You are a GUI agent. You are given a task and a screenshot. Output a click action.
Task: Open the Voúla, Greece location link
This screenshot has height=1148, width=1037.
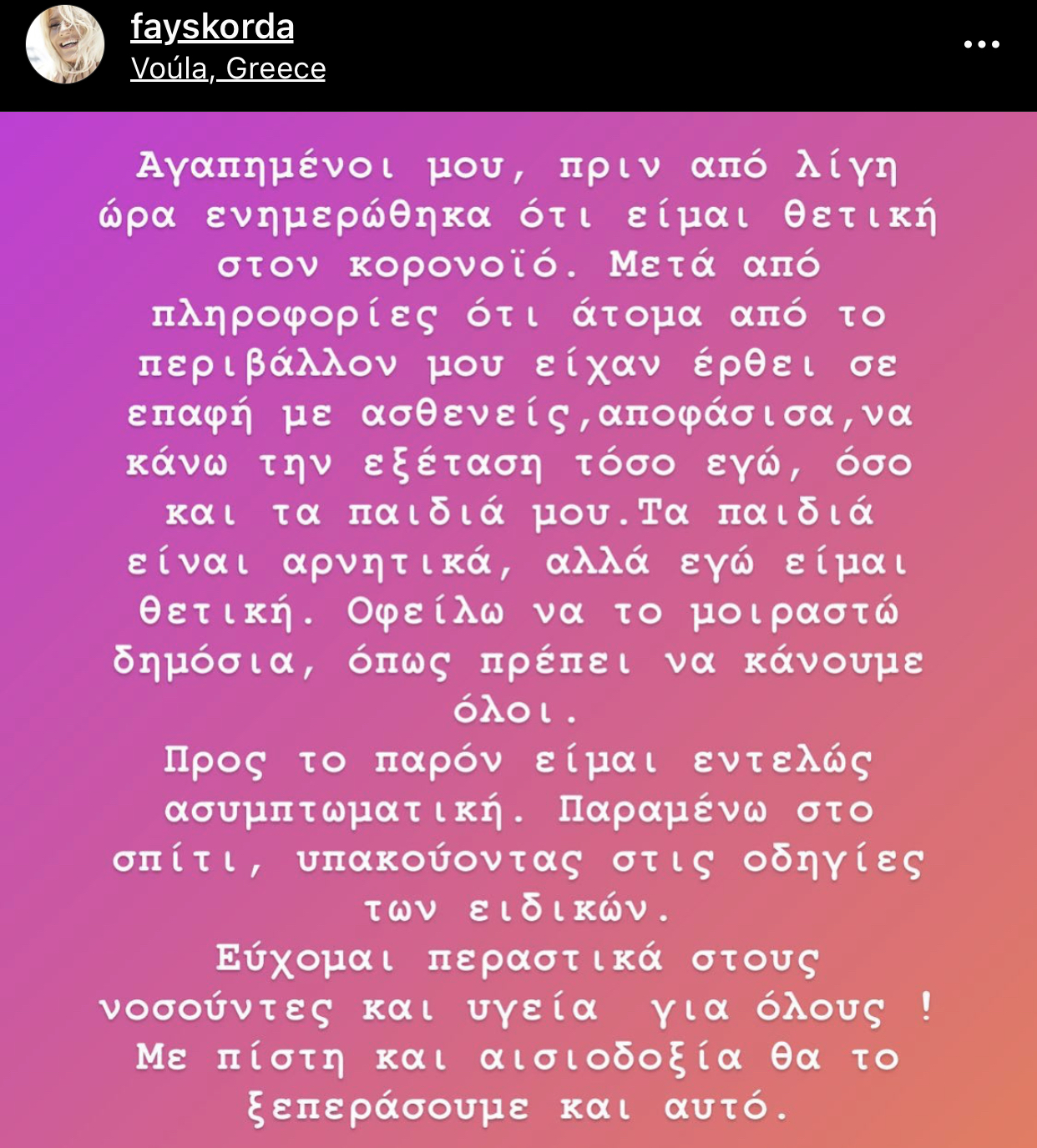coord(228,68)
